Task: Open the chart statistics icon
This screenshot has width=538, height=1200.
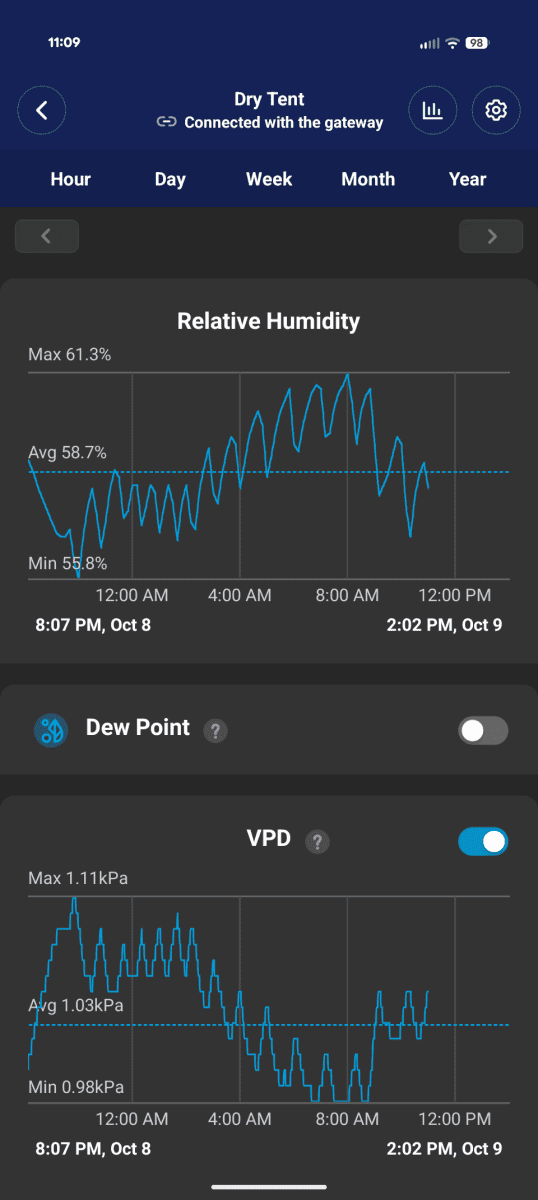Action: pos(432,110)
